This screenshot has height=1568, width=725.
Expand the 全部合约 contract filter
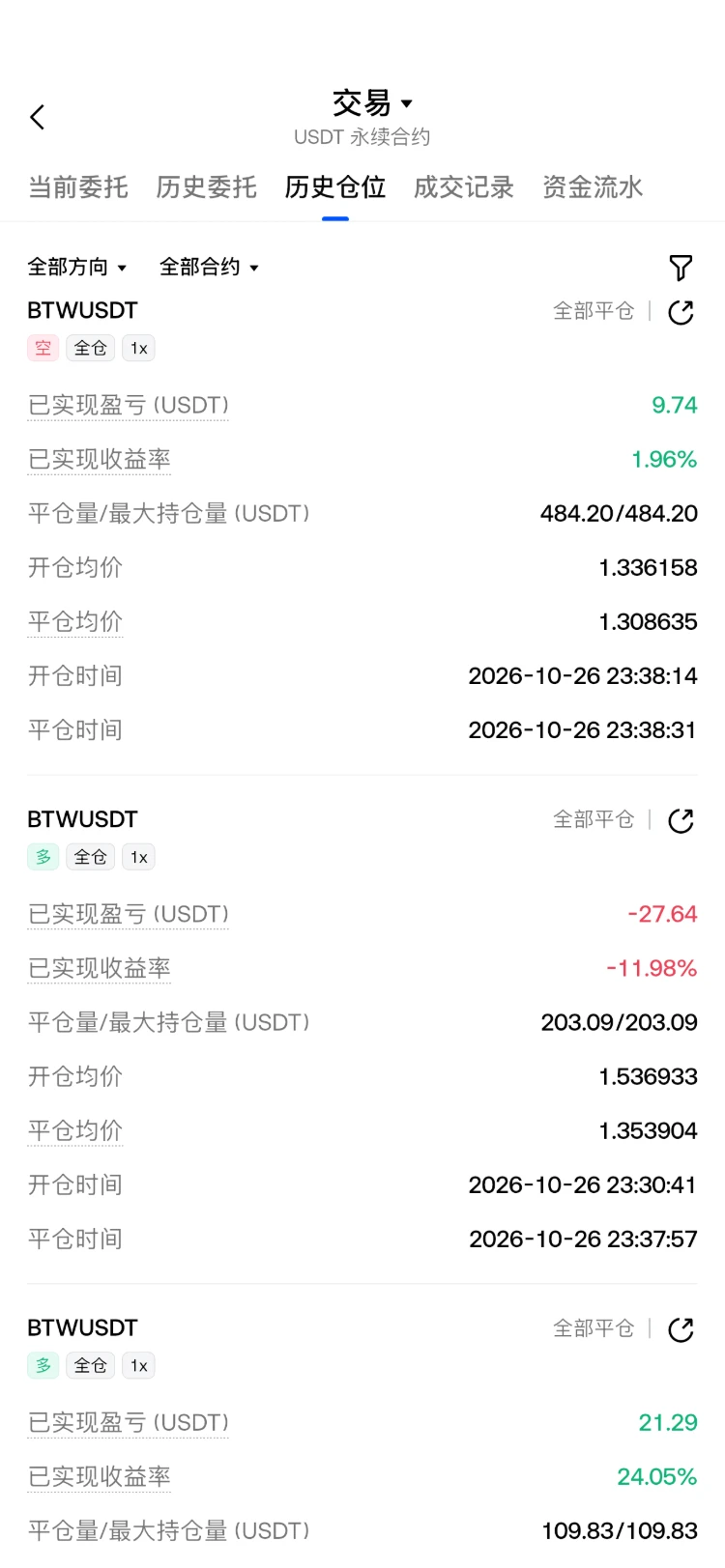210,267
